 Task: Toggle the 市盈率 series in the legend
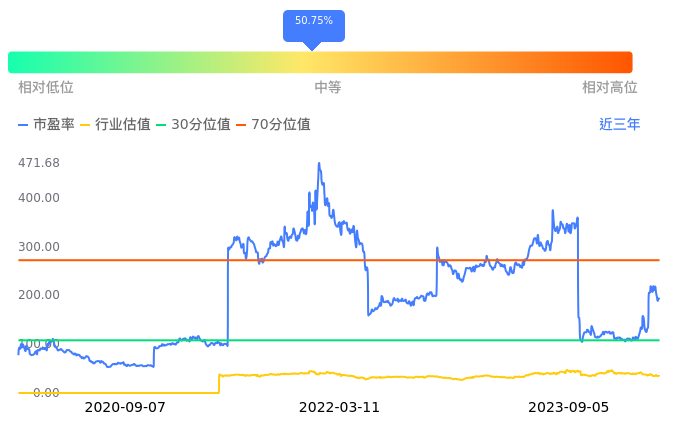point(46,124)
